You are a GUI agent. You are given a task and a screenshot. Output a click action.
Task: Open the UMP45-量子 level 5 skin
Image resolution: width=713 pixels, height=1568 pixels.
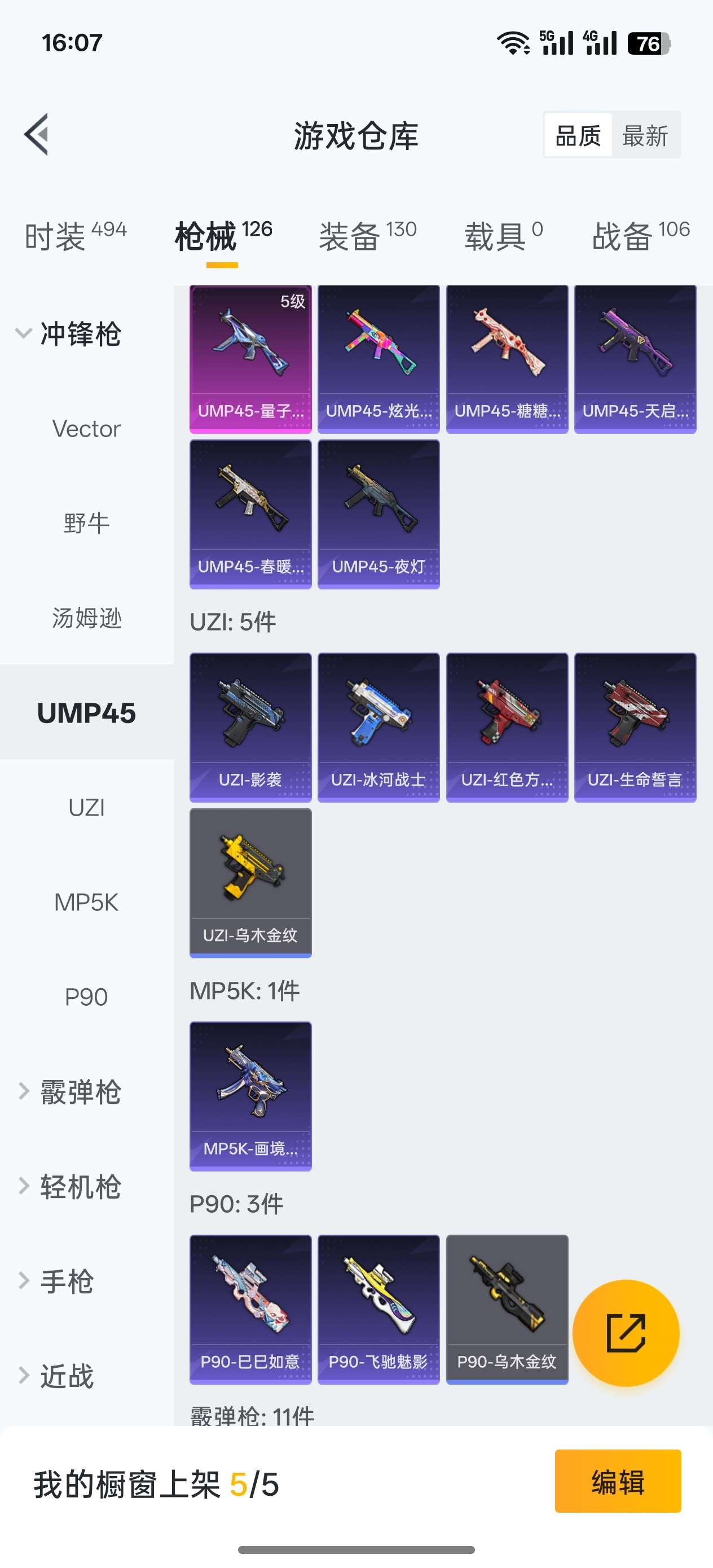250,359
